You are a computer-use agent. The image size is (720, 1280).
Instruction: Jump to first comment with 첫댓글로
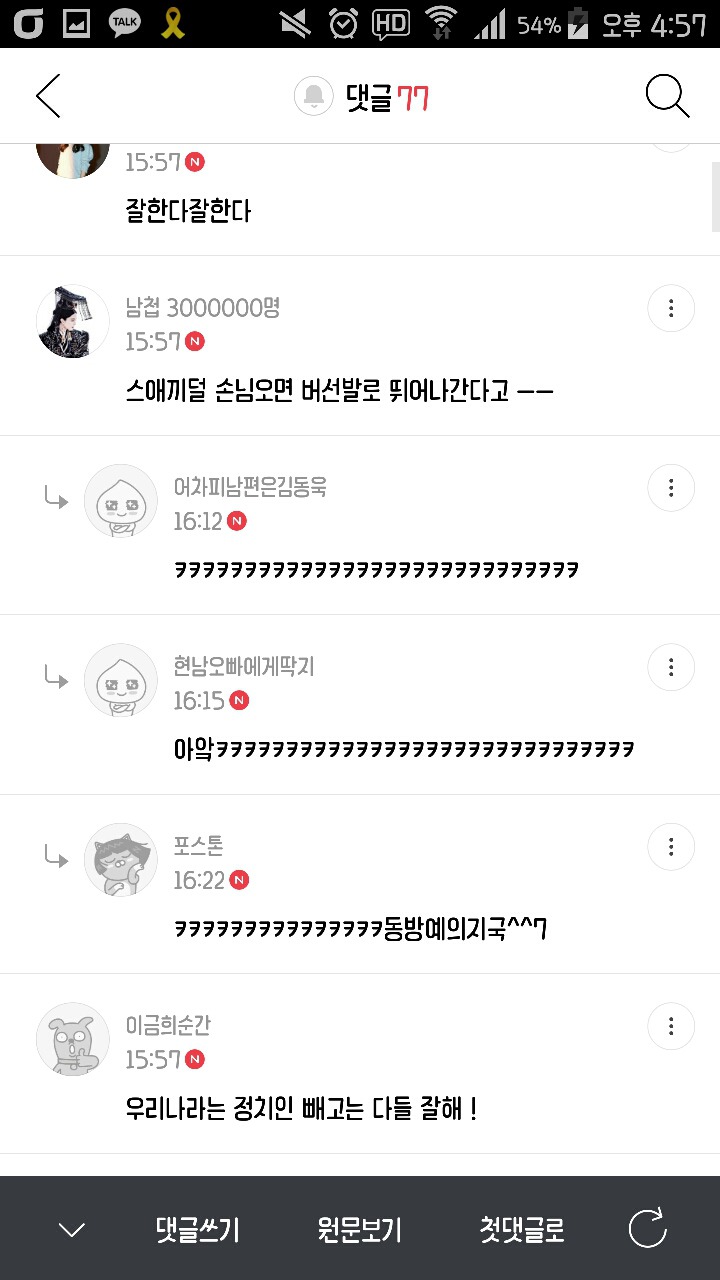click(x=521, y=1229)
